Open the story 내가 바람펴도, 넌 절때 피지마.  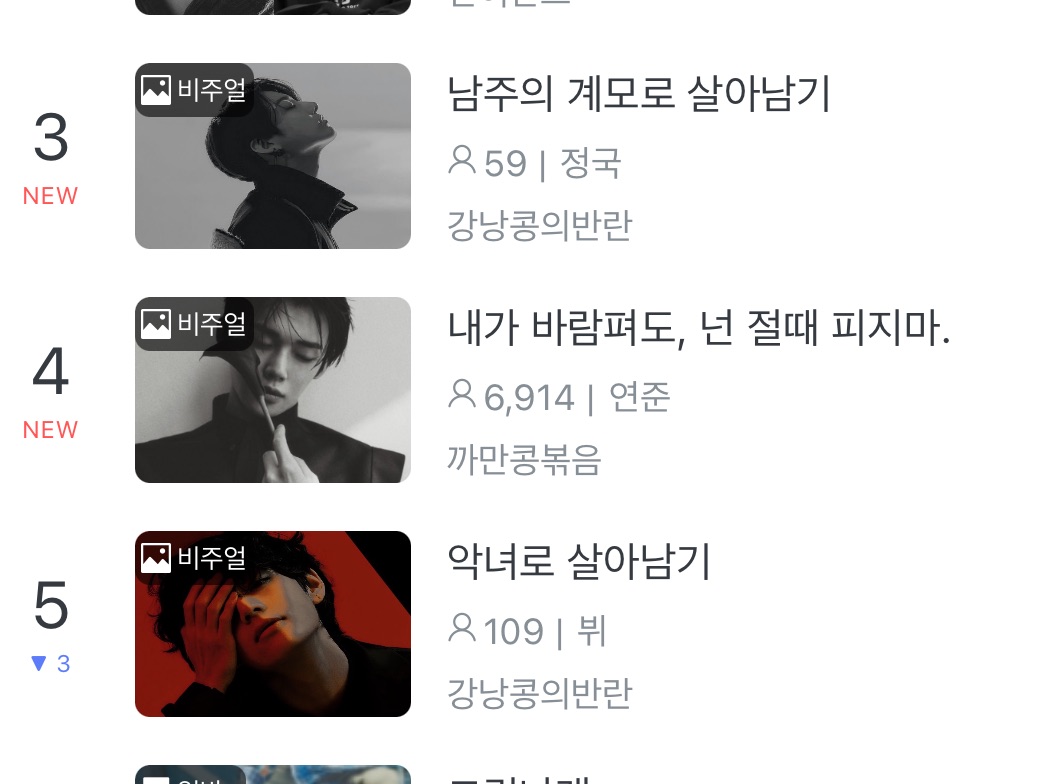pyautogui.click(x=698, y=328)
